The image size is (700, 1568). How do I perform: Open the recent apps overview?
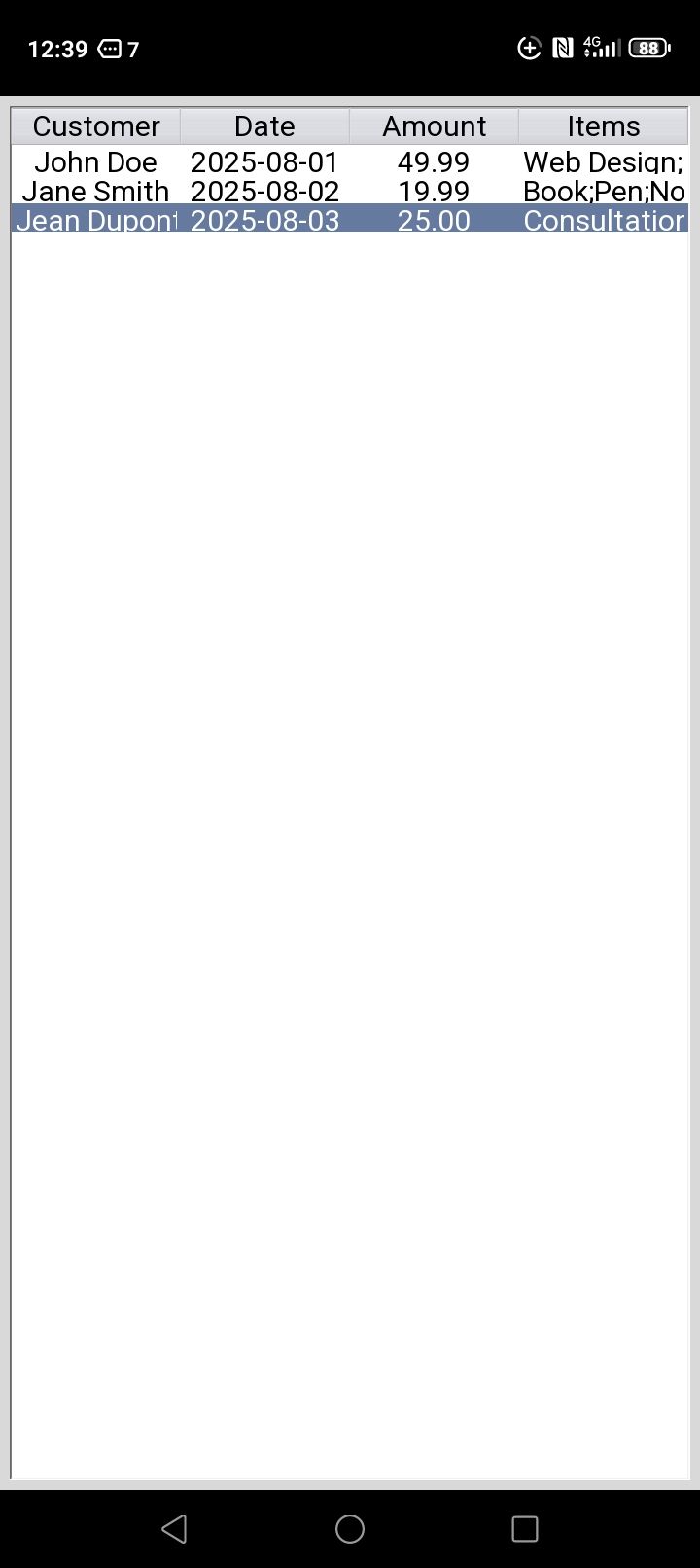(525, 1529)
